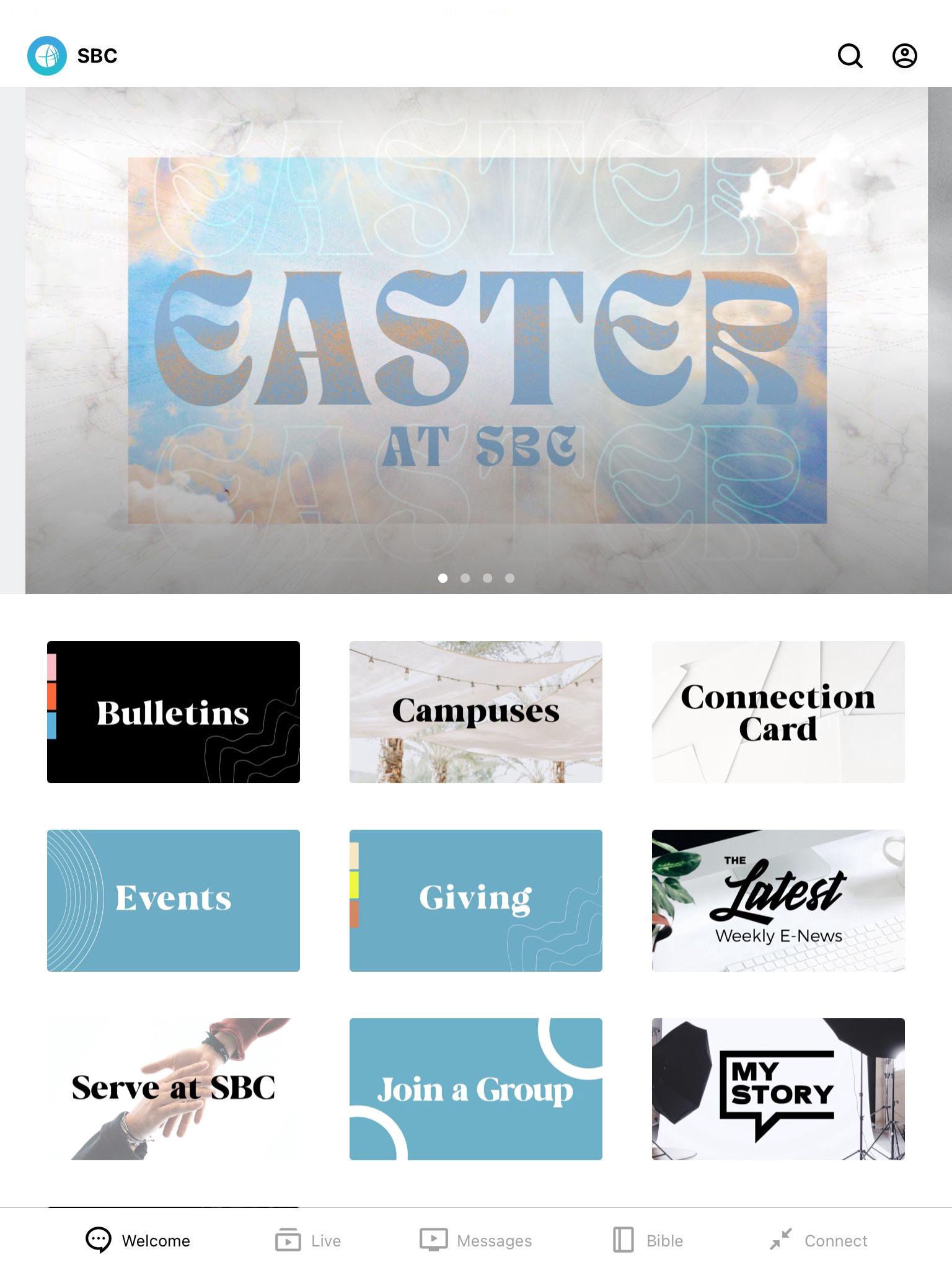
Task: Switch to the Live tab
Action: pos(308,1240)
